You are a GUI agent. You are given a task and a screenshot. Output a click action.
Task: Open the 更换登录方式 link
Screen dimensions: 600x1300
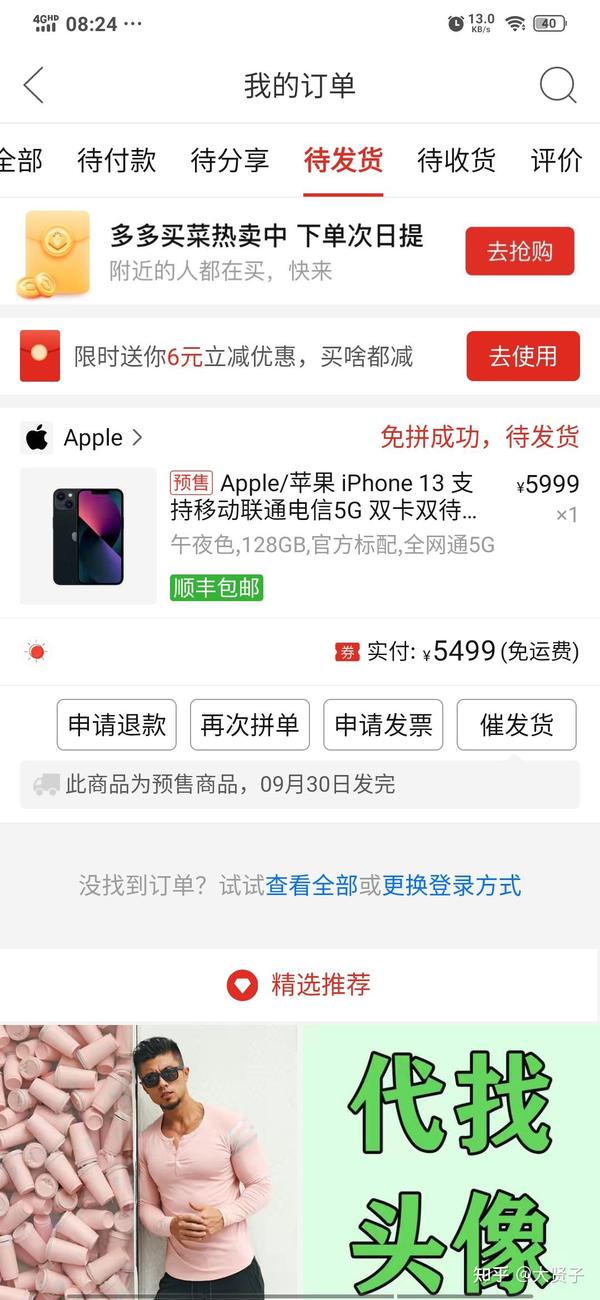point(452,885)
